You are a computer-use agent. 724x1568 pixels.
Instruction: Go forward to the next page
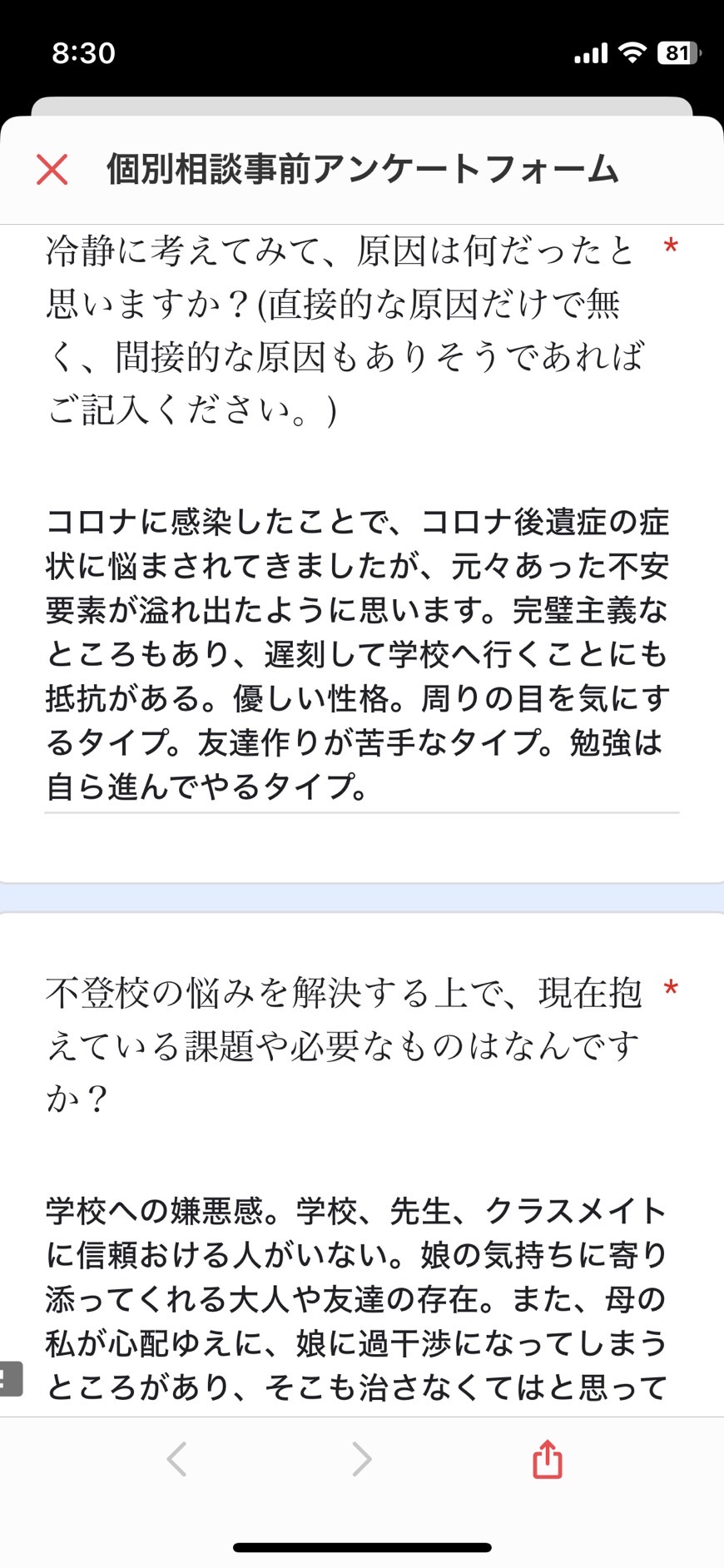coord(361,1459)
